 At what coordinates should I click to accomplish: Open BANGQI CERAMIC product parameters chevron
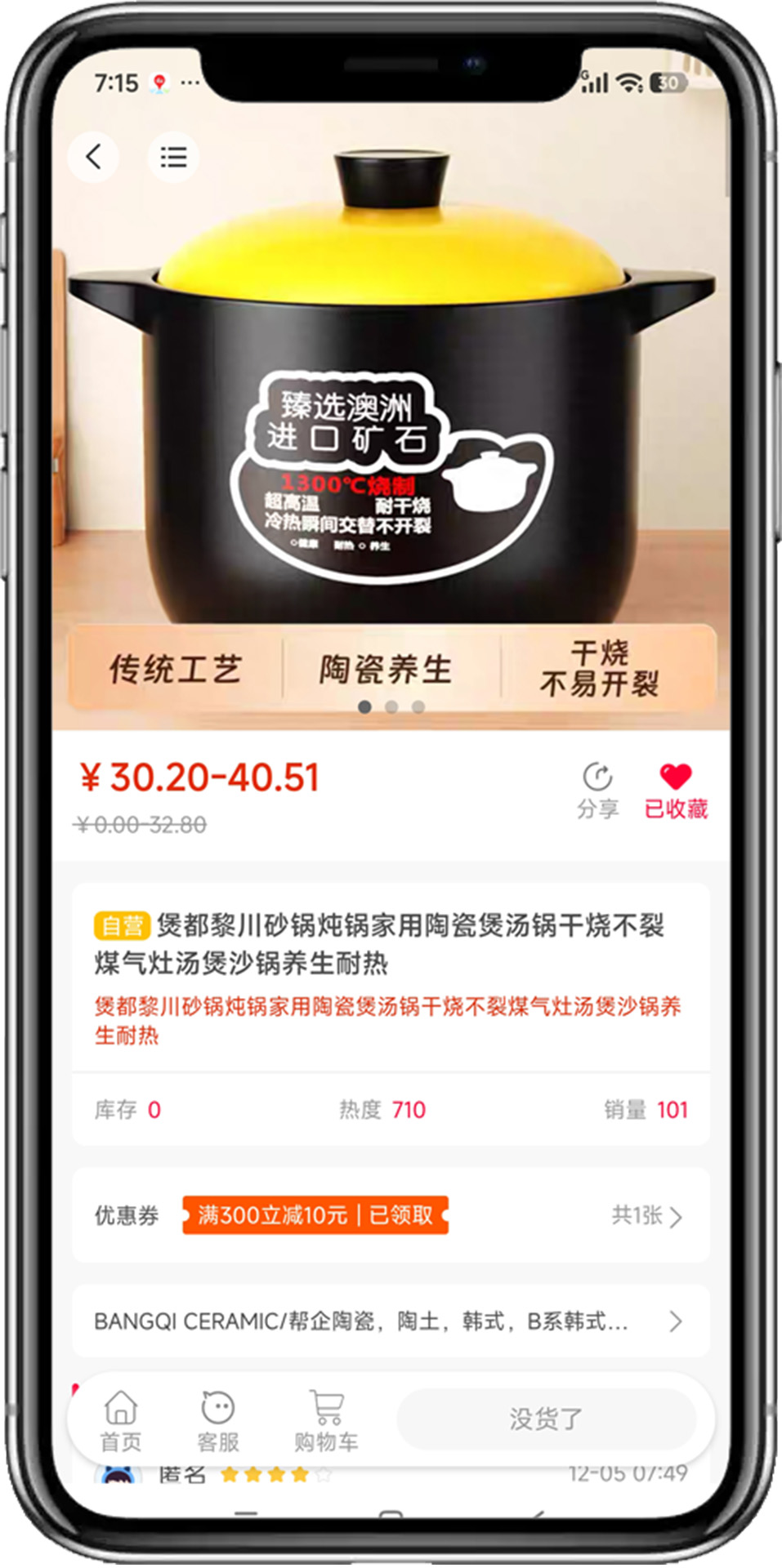(675, 1321)
